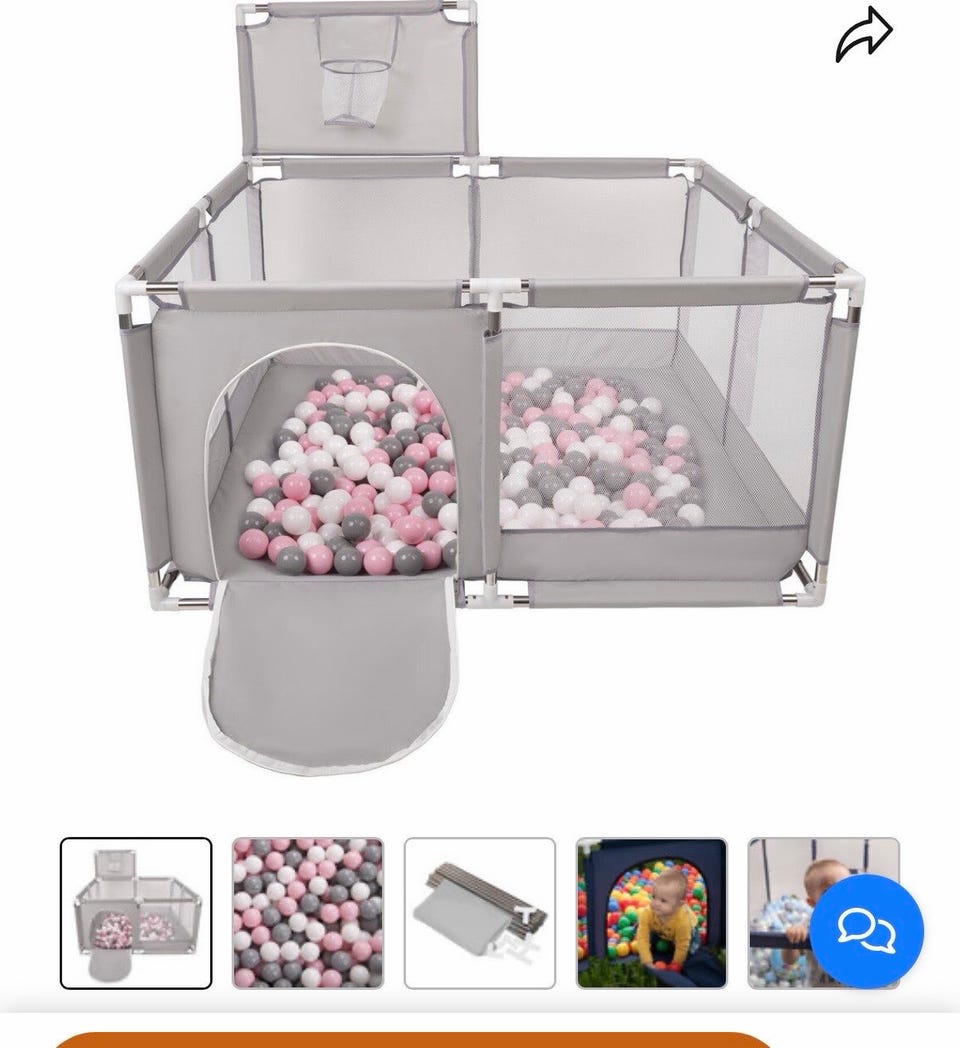Open the main playpen product image

point(480,390)
